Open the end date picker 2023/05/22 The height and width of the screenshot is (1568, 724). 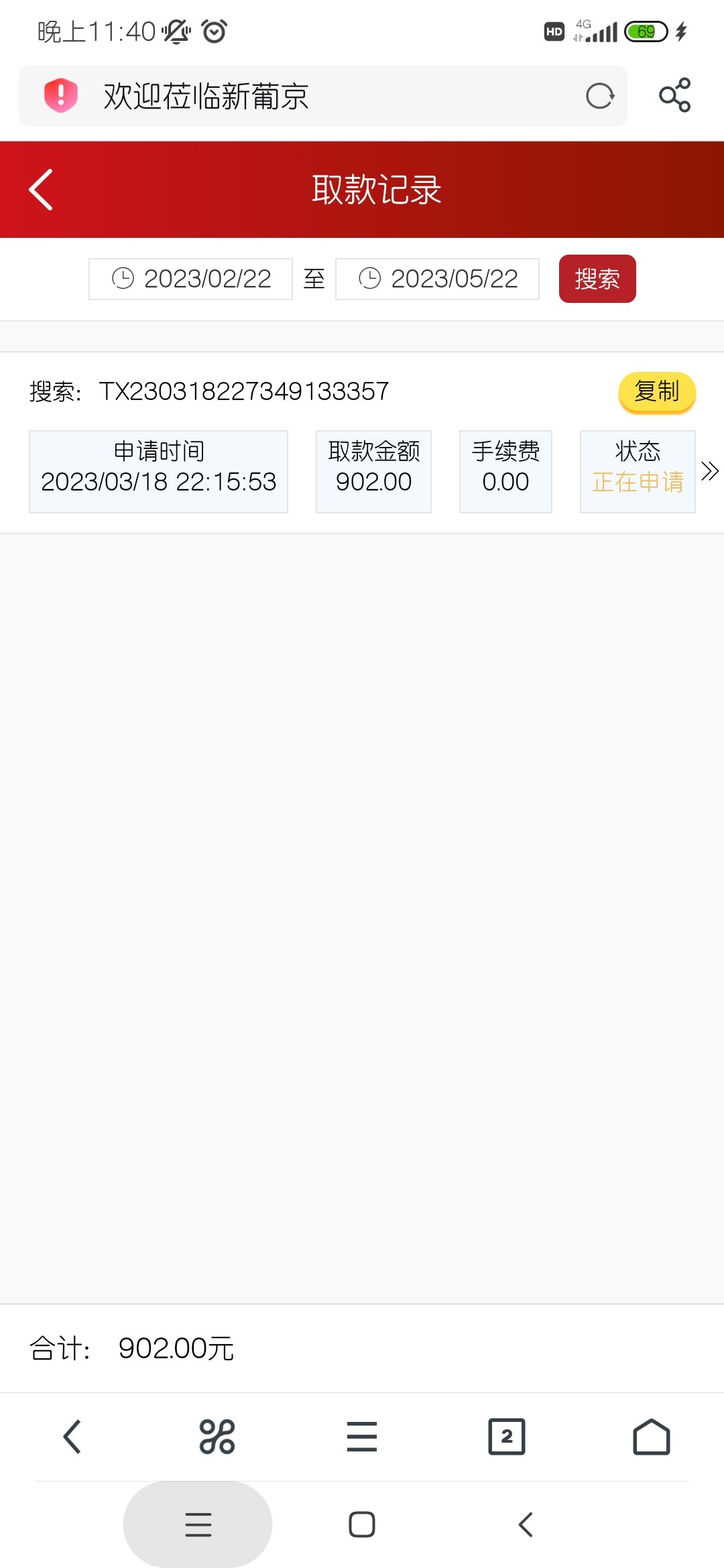(x=437, y=279)
